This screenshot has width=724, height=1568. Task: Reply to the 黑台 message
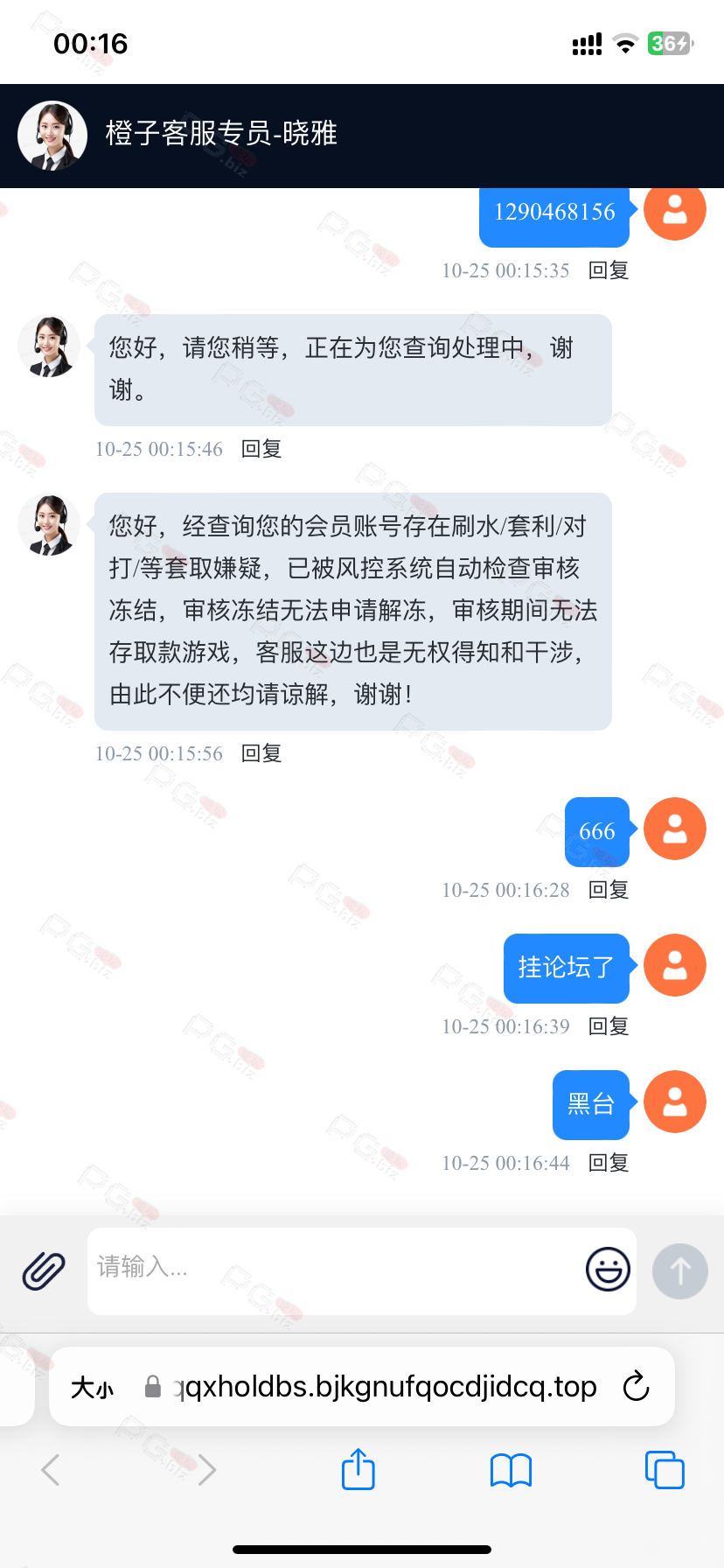click(x=609, y=1163)
